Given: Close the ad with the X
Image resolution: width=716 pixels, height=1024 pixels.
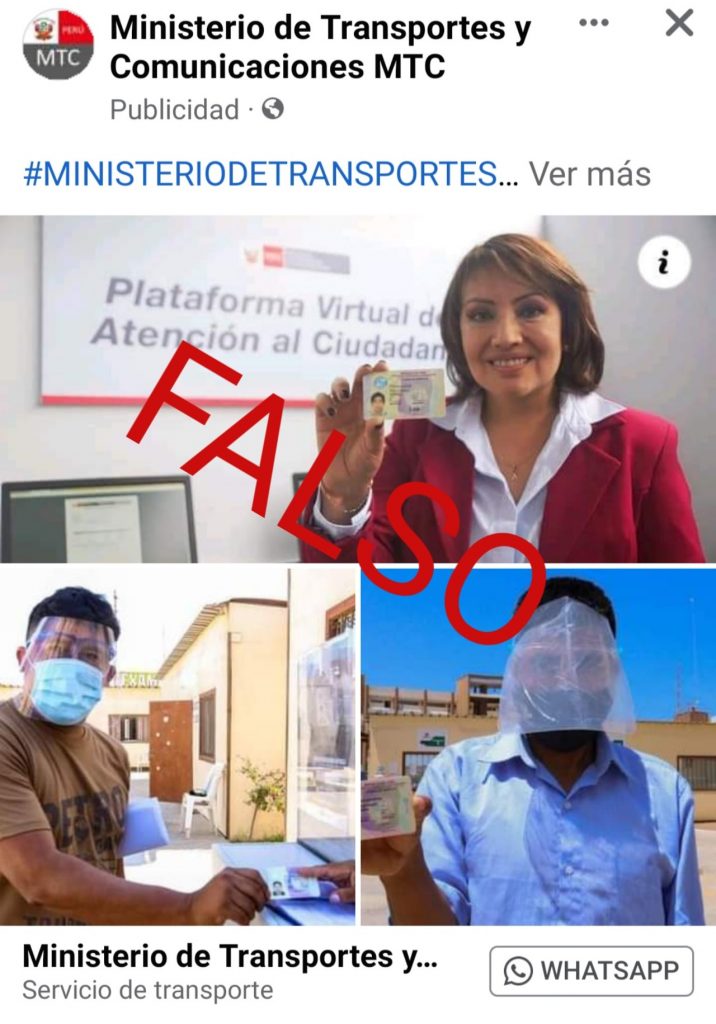Looking at the screenshot, I should 679,24.
